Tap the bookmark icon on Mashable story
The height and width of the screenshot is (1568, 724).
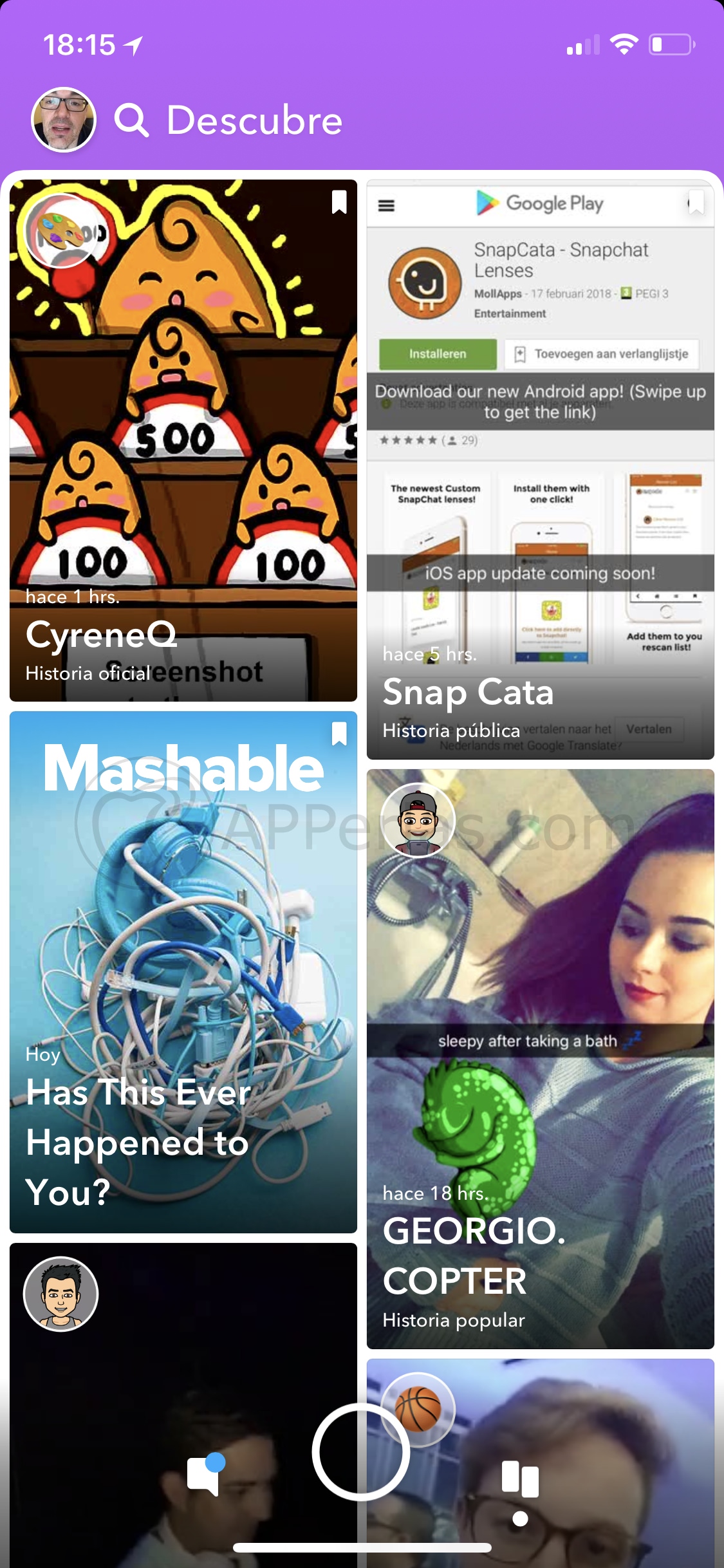click(x=339, y=733)
